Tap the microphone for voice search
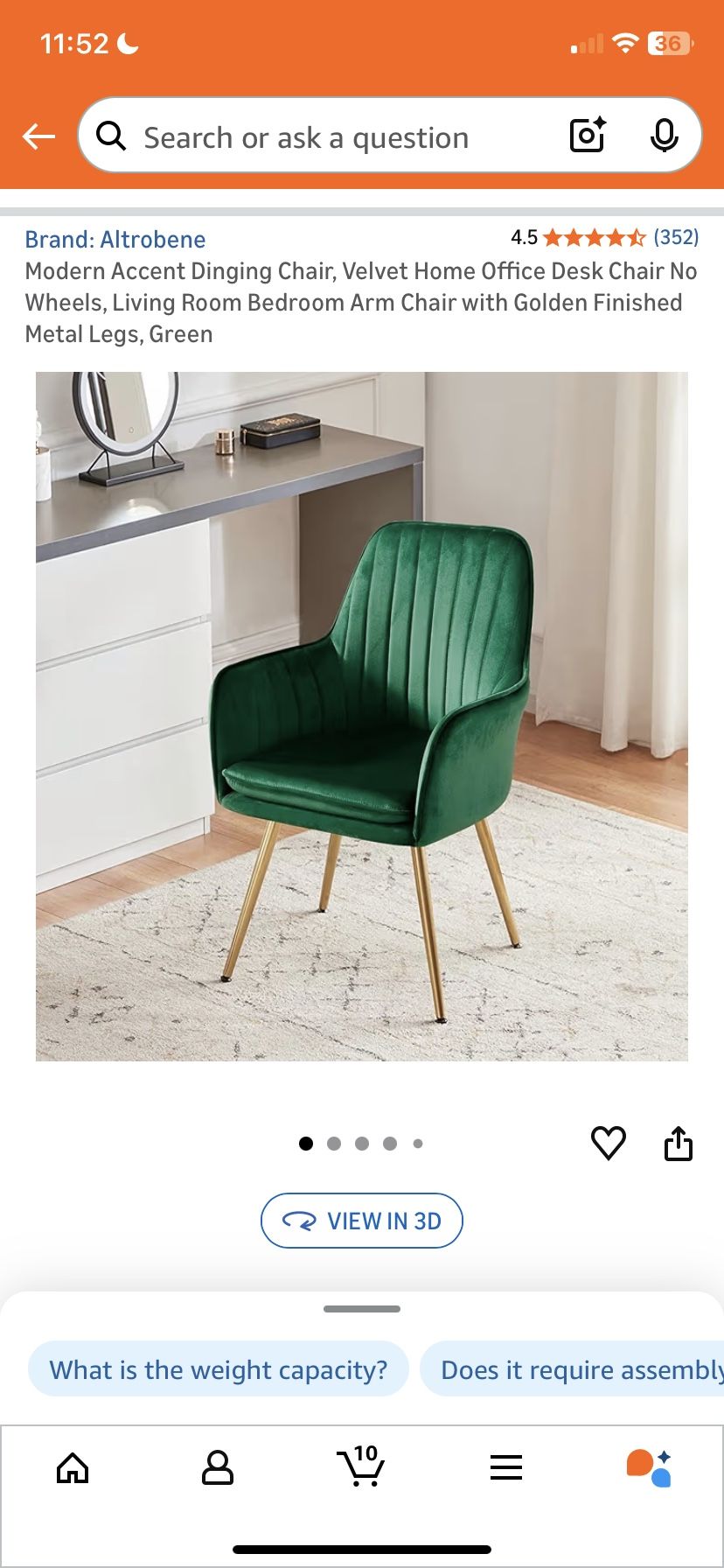Viewport: 724px width, 1568px height. click(x=665, y=136)
